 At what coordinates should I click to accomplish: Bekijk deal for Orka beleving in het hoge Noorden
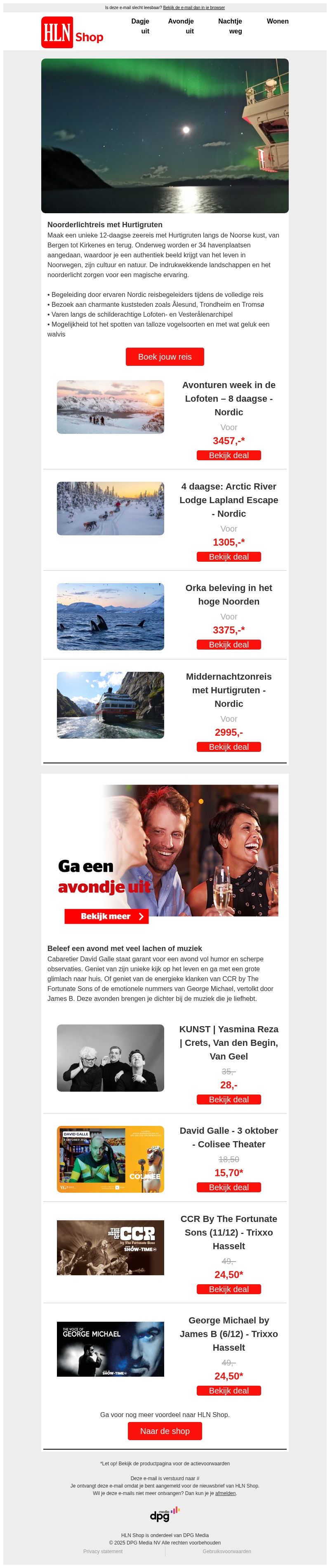click(229, 645)
